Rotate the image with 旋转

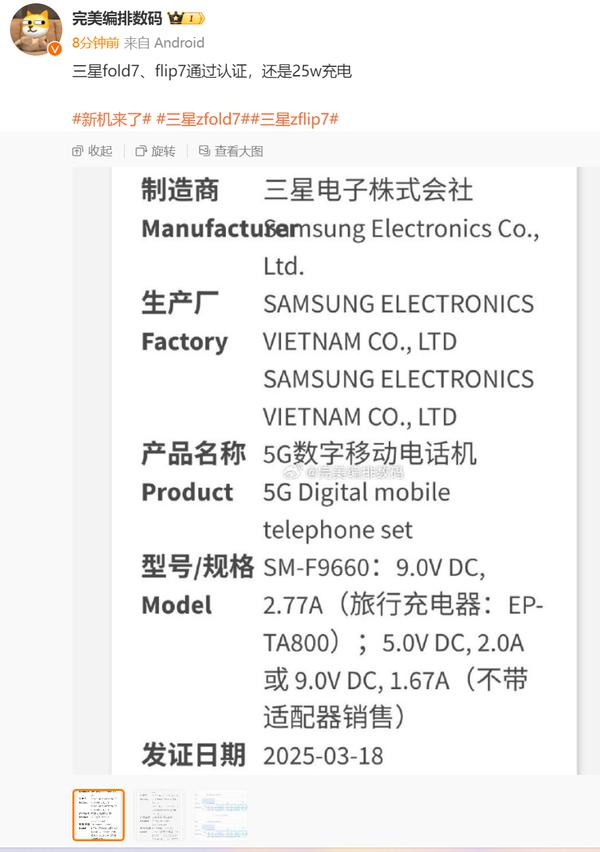pos(155,151)
